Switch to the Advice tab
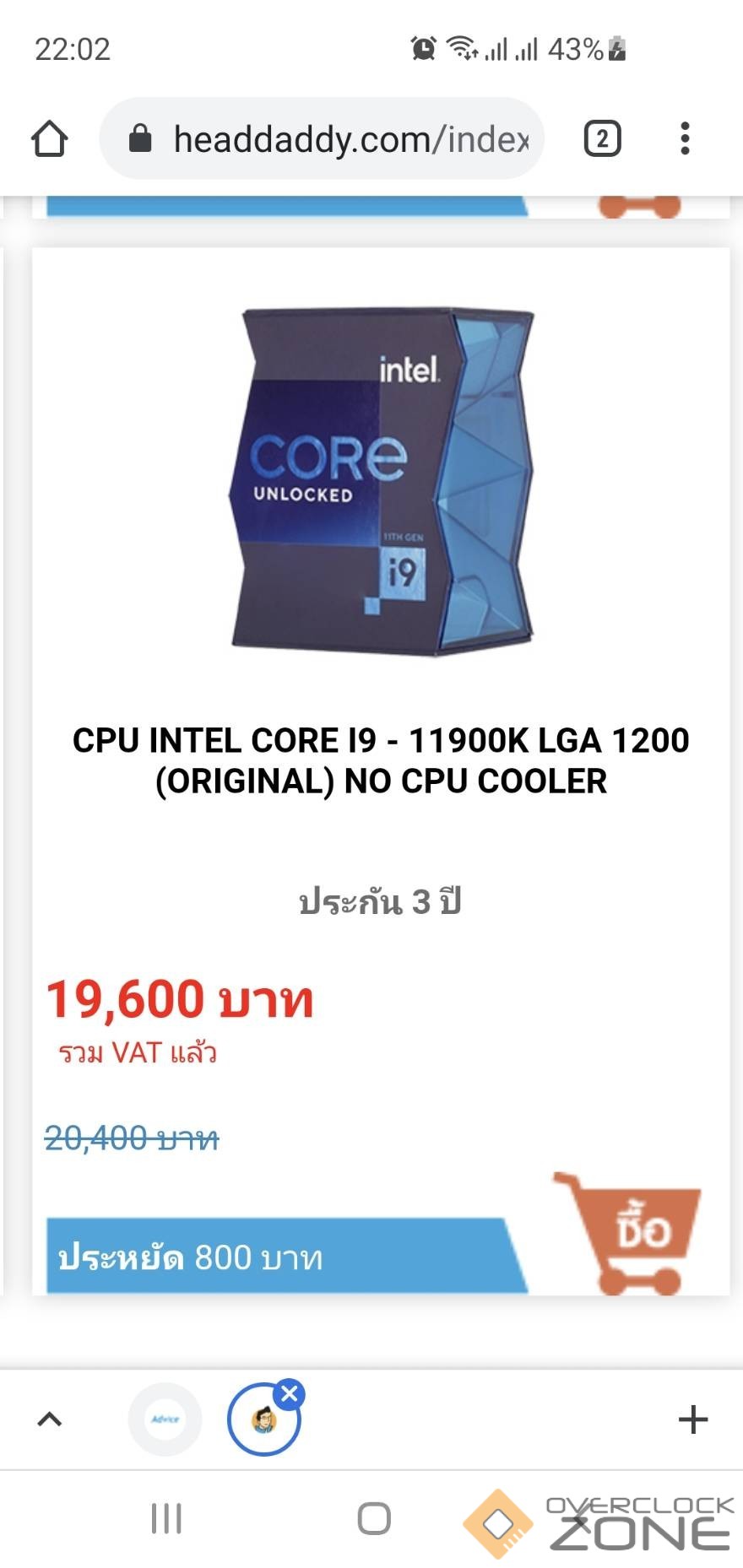Image resolution: width=743 pixels, height=1568 pixels. [165, 1419]
